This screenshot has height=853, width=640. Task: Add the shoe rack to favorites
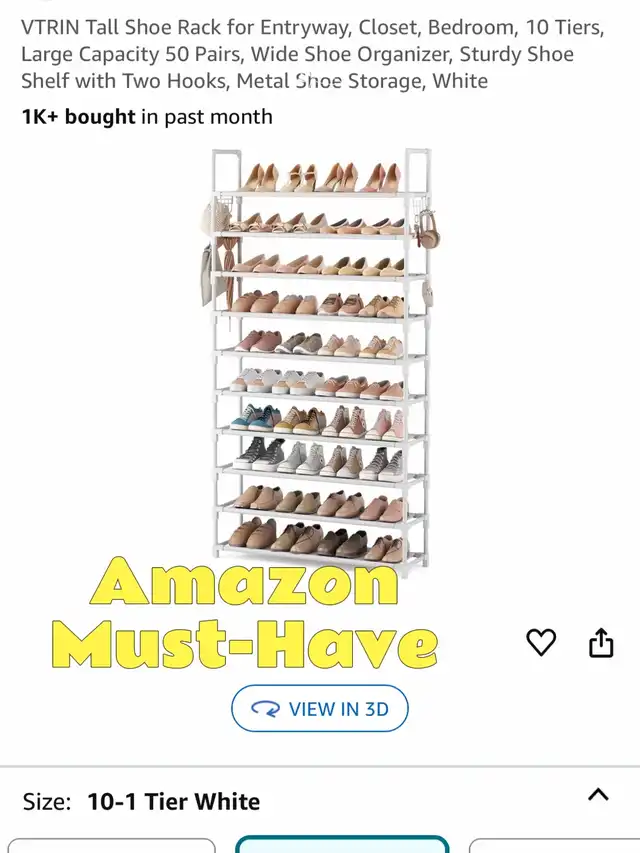541,642
